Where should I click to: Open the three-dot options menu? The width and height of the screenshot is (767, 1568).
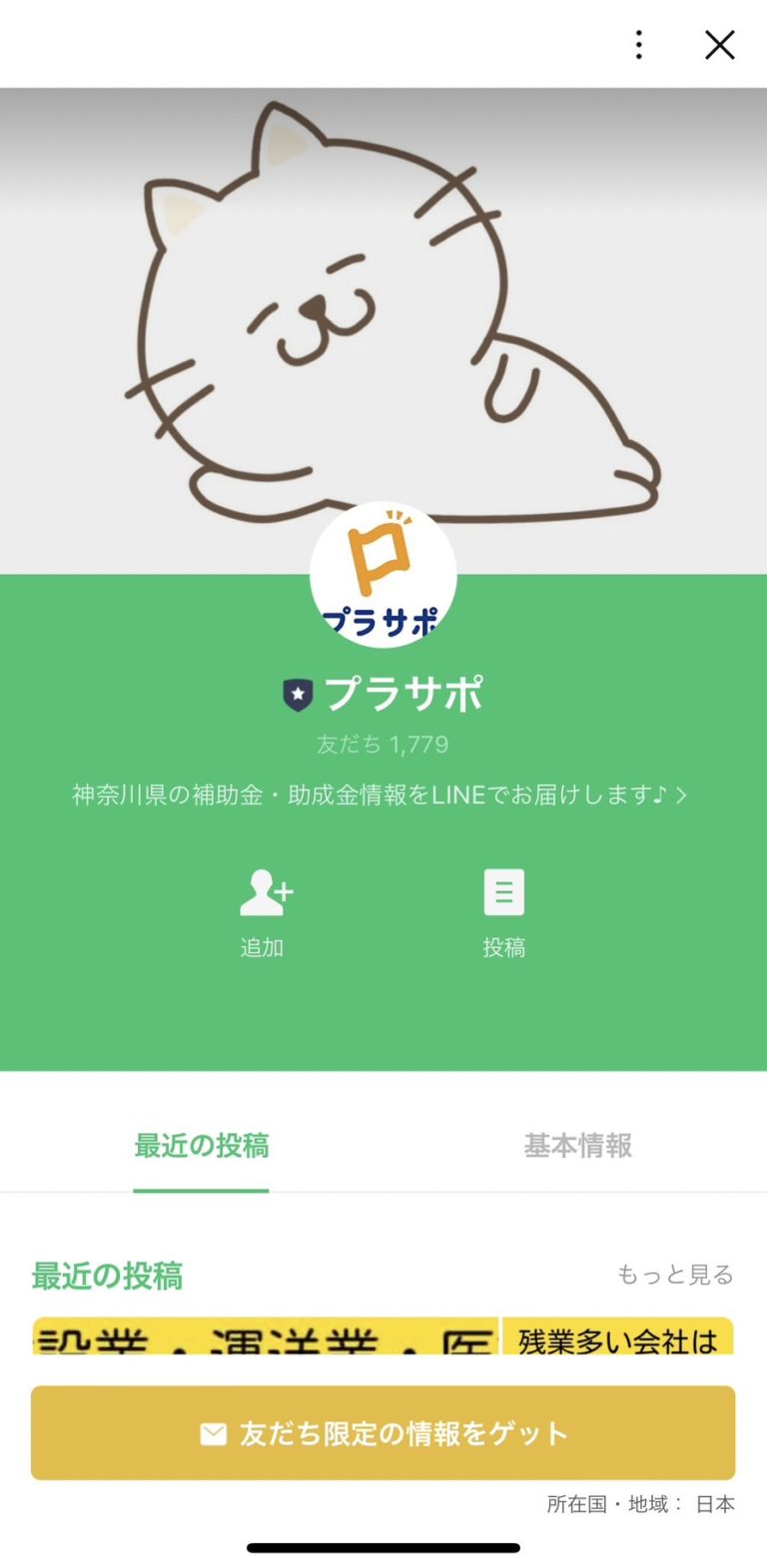click(x=637, y=45)
